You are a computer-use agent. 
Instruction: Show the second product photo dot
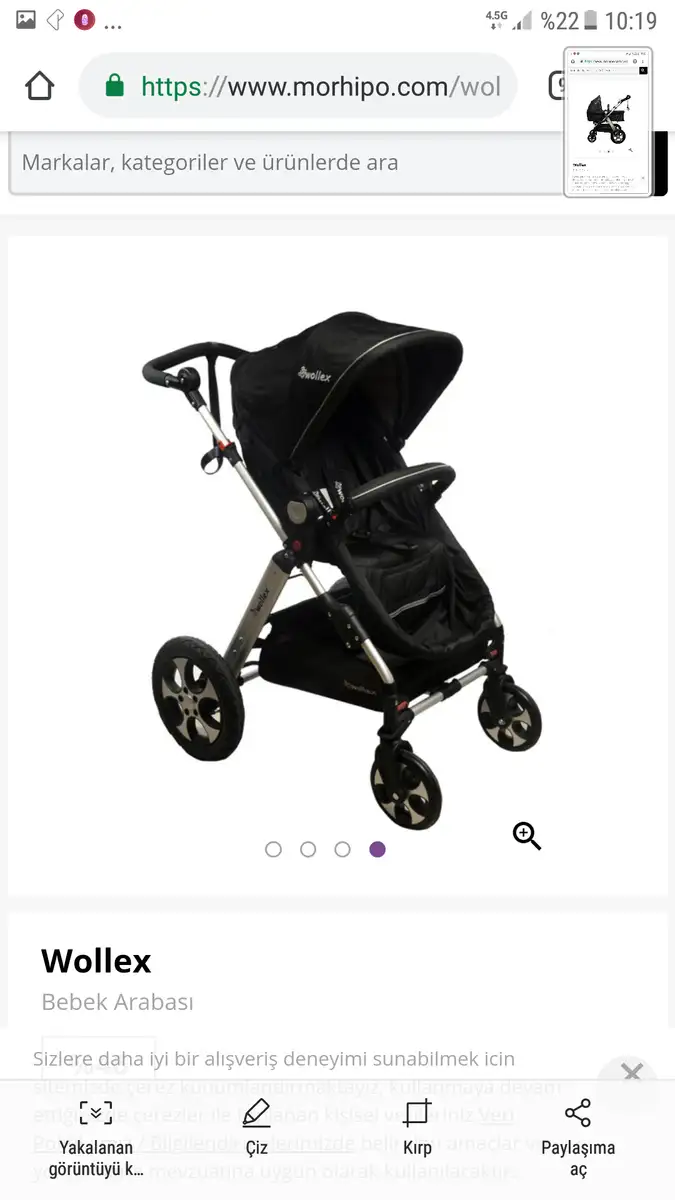(308, 849)
